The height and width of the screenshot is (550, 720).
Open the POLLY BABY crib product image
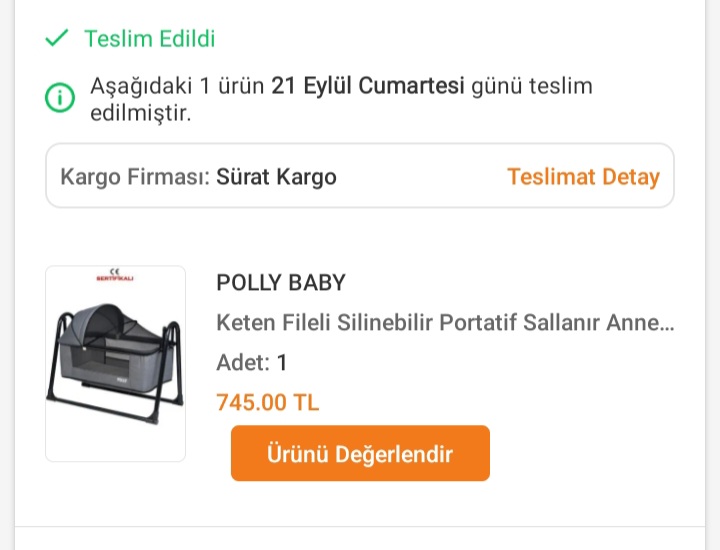coord(115,364)
